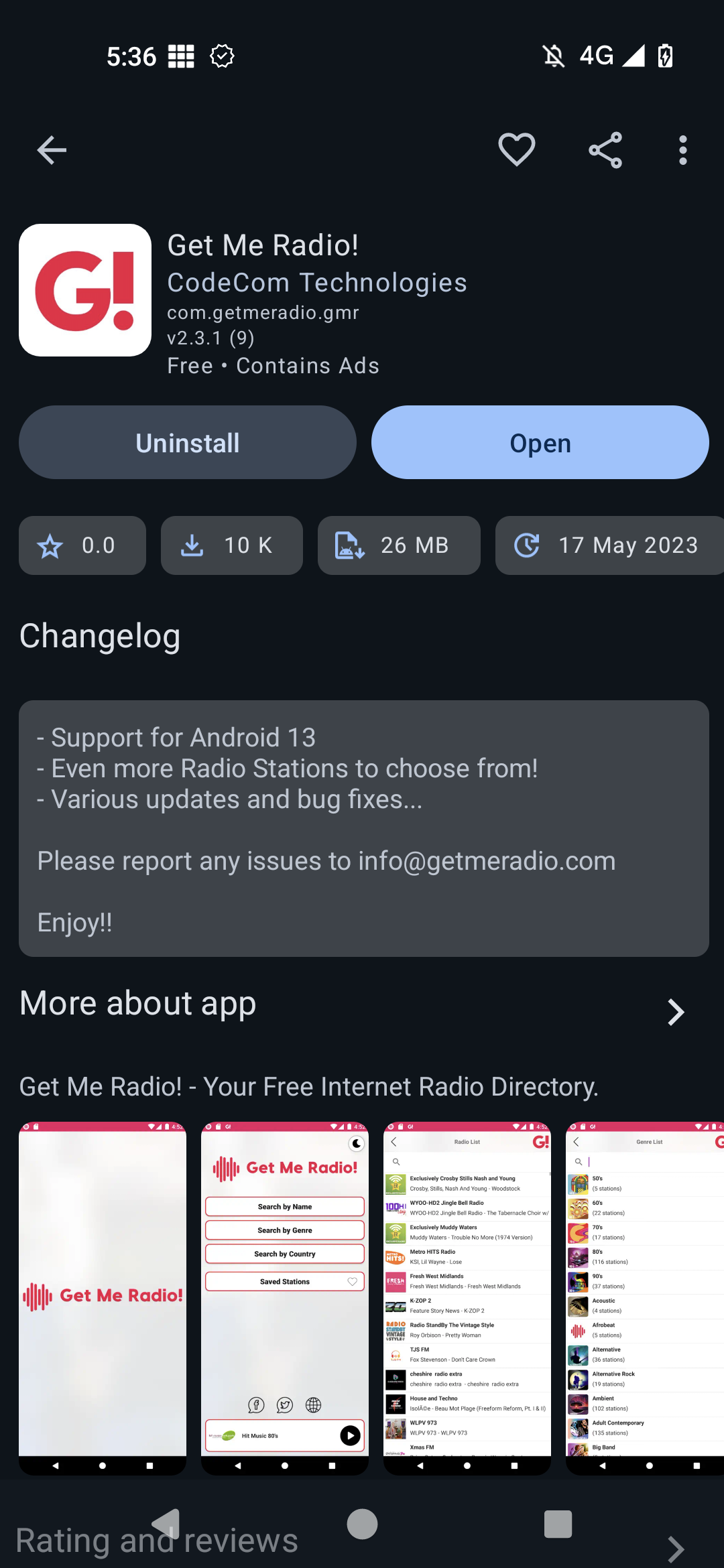Open Rating and reviews section
Image resolution: width=724 pixels, height=1568 pixels.
coord(676,1548)
